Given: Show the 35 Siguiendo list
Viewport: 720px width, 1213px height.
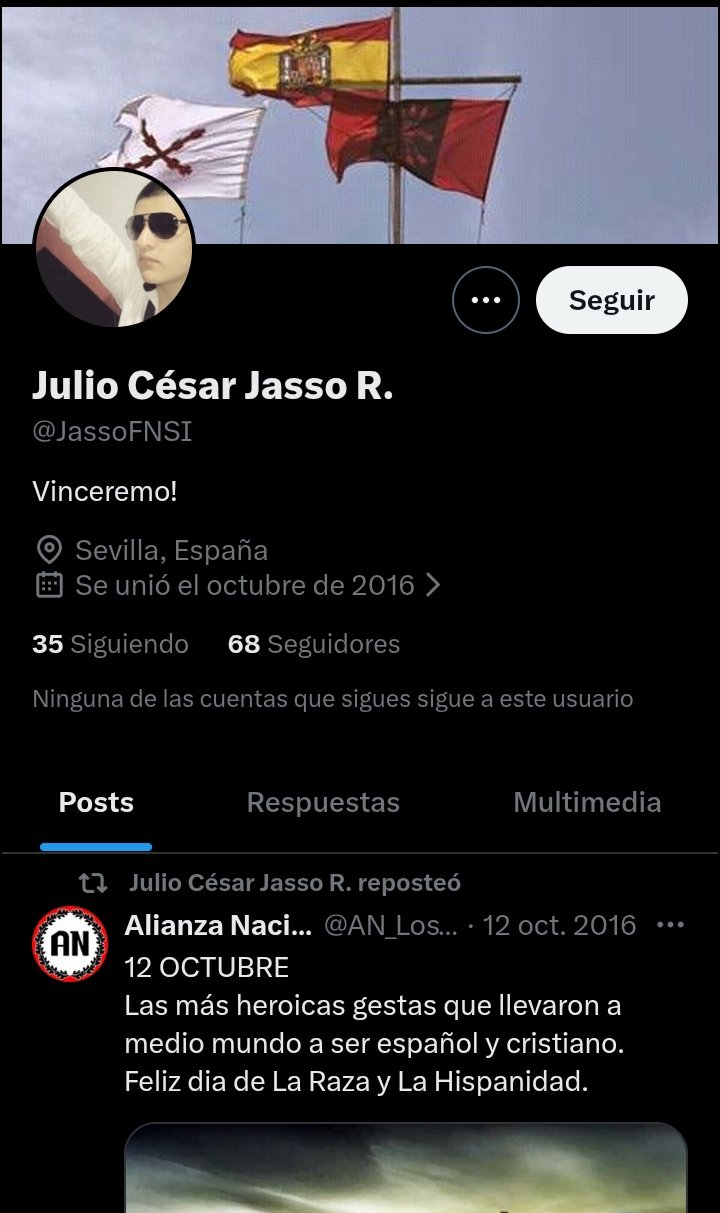Looking at the screenshot, I should click(x=110, y=644).
